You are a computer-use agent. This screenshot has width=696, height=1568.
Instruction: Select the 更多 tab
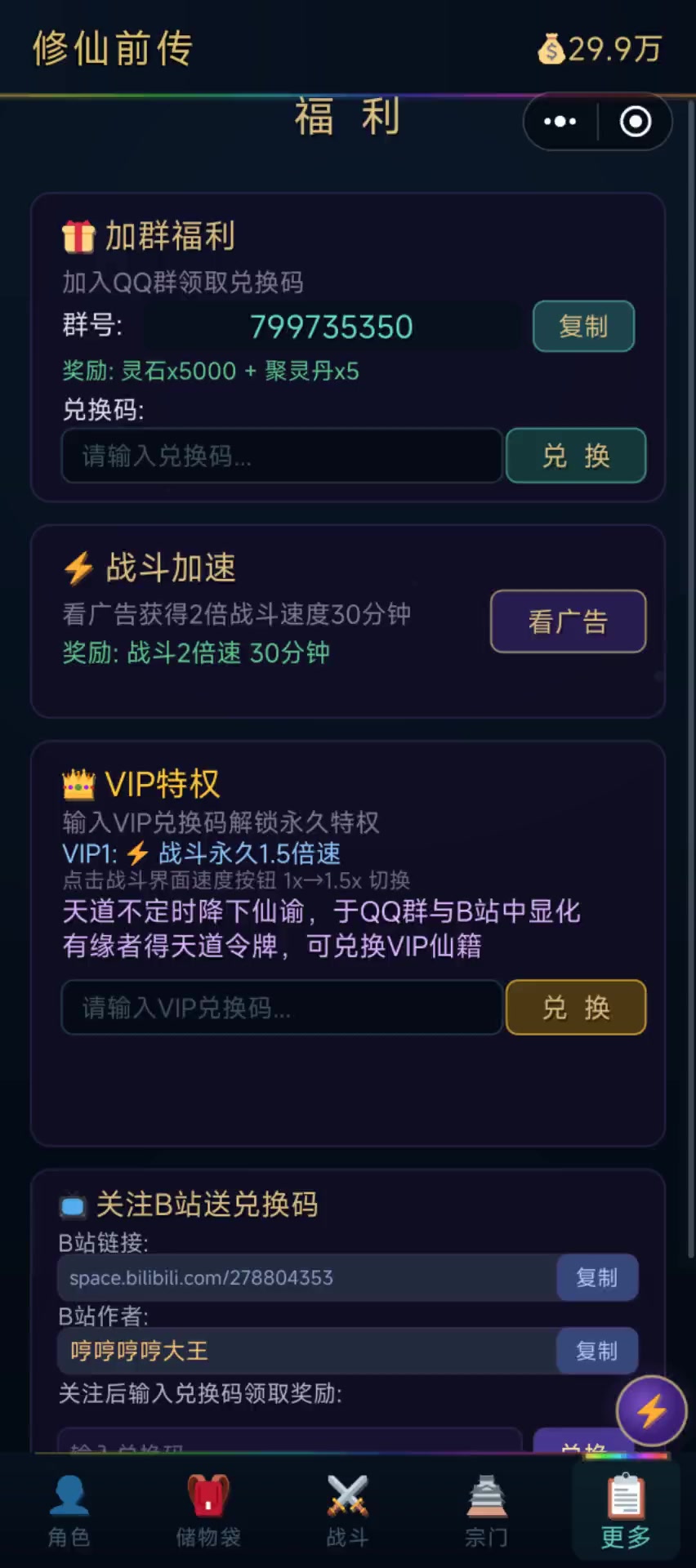coord(626,1512)
